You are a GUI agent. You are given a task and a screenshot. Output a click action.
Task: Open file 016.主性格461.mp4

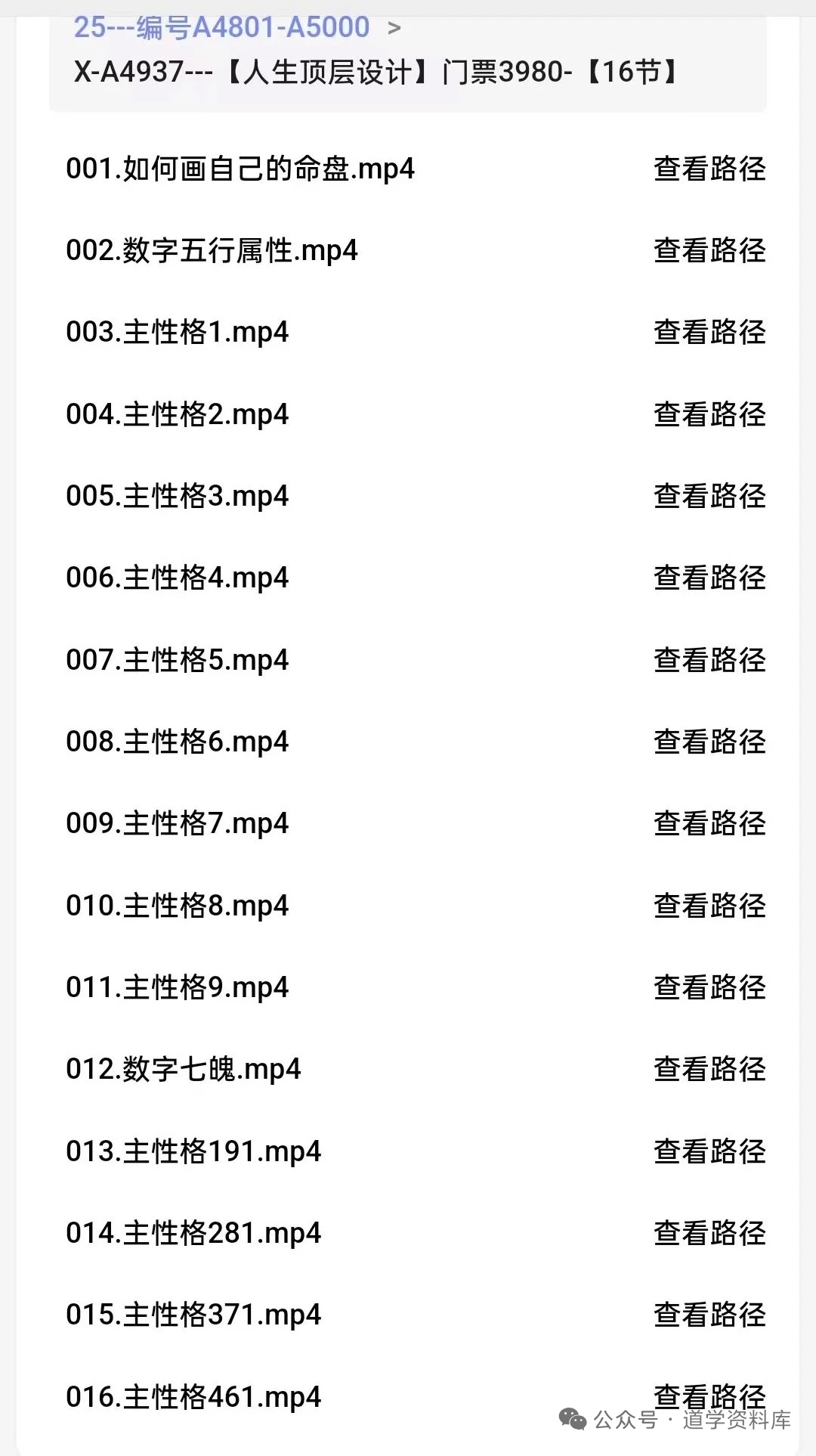click(193, 1397)
